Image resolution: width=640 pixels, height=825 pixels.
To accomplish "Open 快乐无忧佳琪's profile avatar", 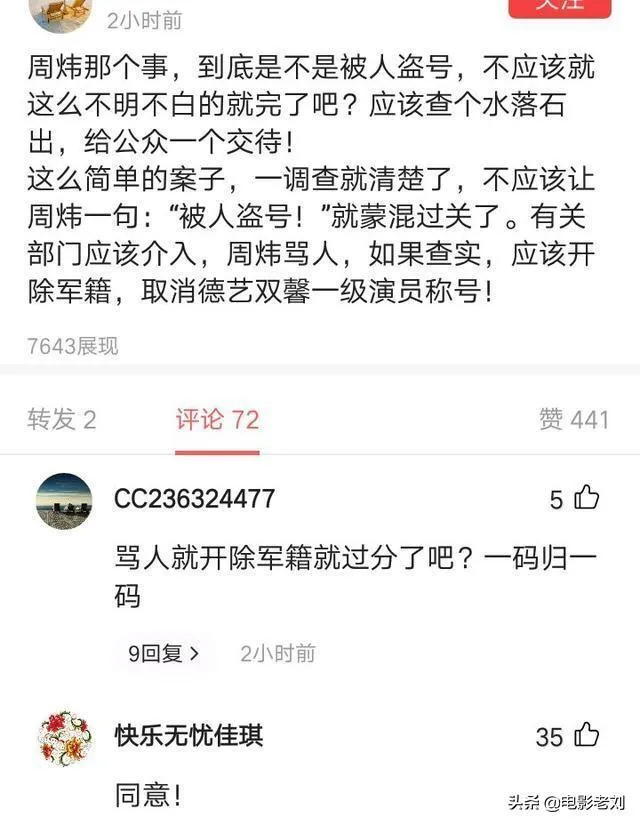I will click(65, 737).
